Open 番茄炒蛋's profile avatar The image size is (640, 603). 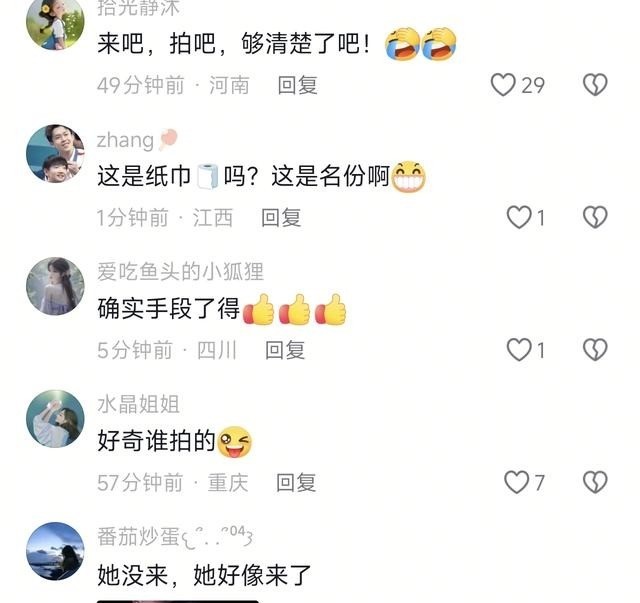coord(56,551)
